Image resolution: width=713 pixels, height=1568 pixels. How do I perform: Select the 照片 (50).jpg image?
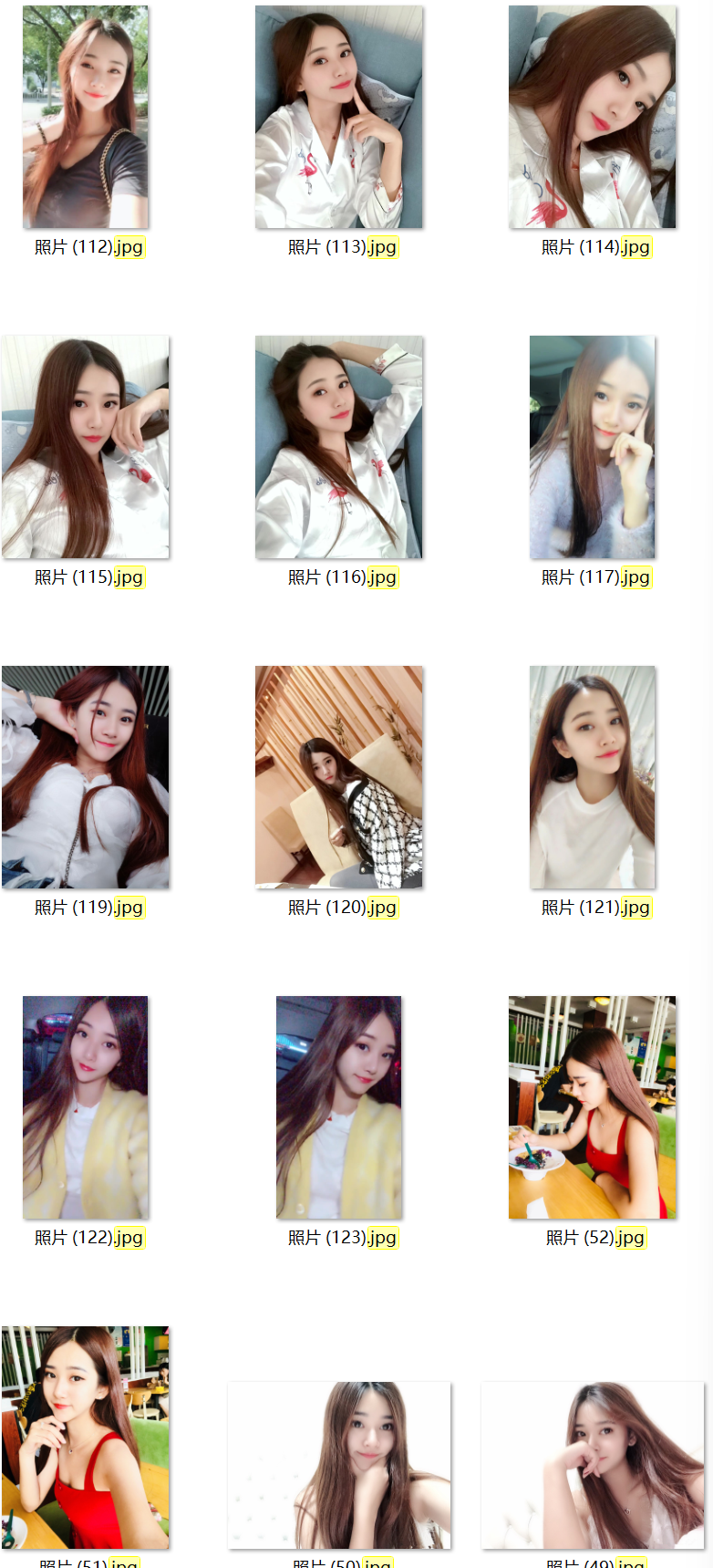tap(339, 1465)
